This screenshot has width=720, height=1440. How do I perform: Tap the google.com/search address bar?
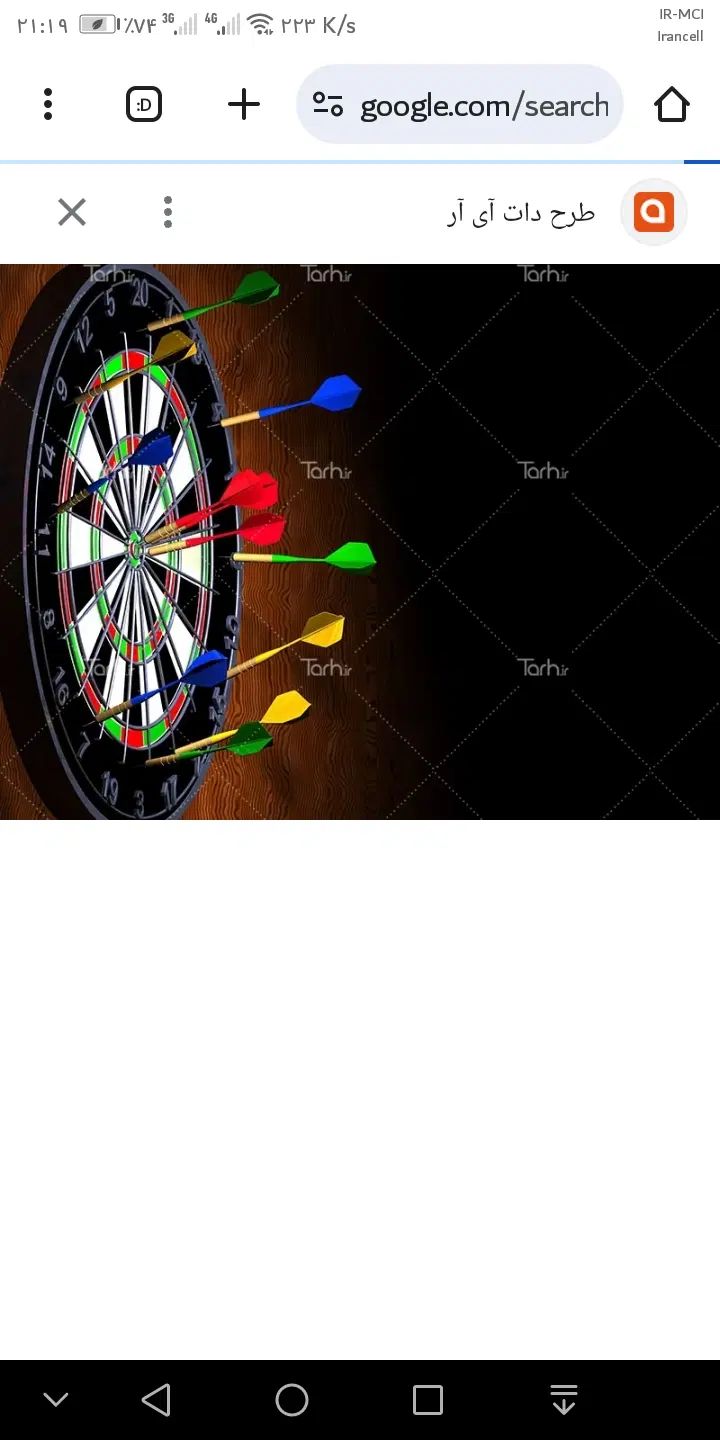(484, 105)
